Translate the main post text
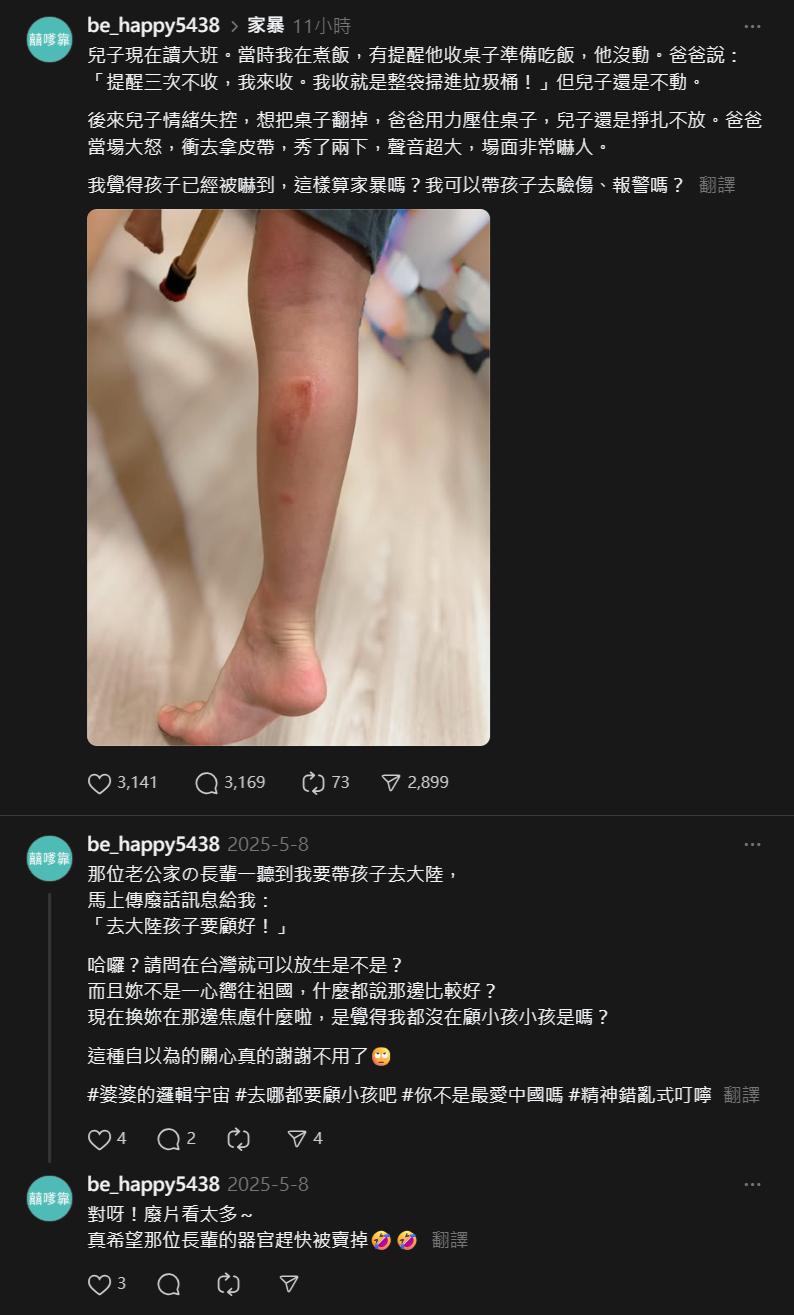This screenshot has width=794, height=1315. click(717, 185)
